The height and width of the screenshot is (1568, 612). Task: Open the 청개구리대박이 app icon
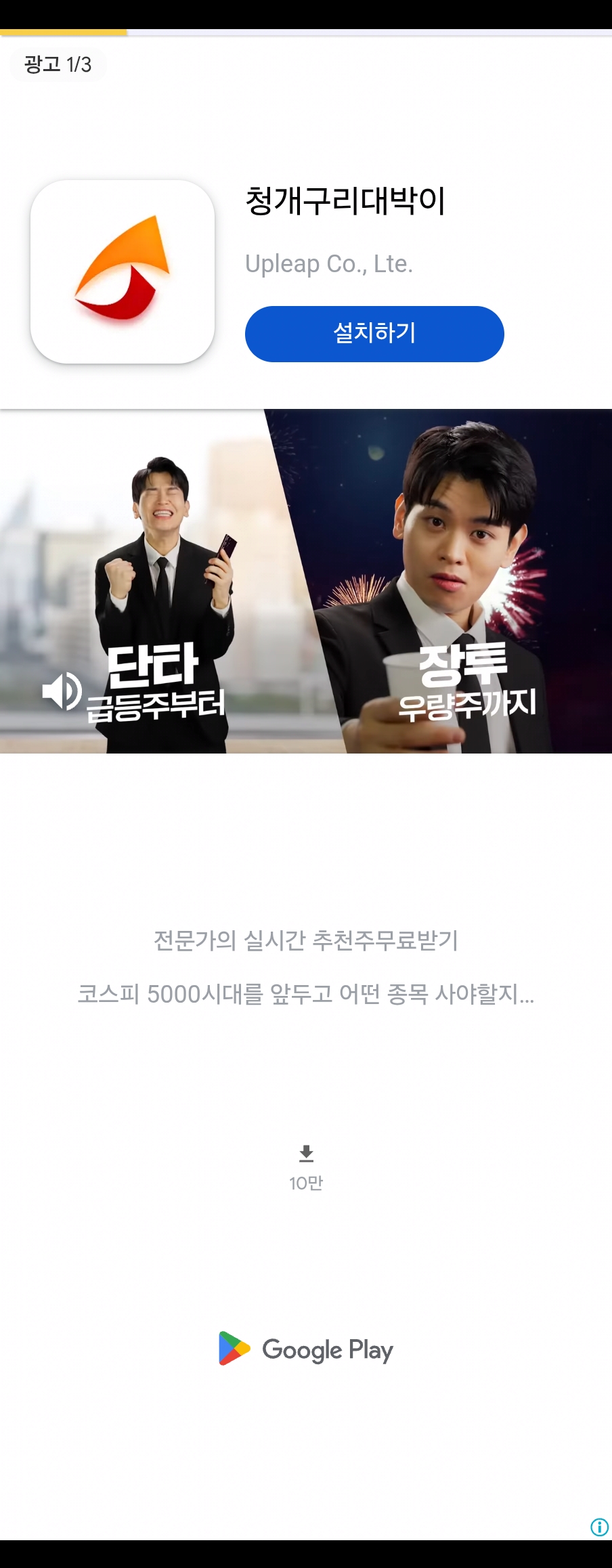[123, 271]
